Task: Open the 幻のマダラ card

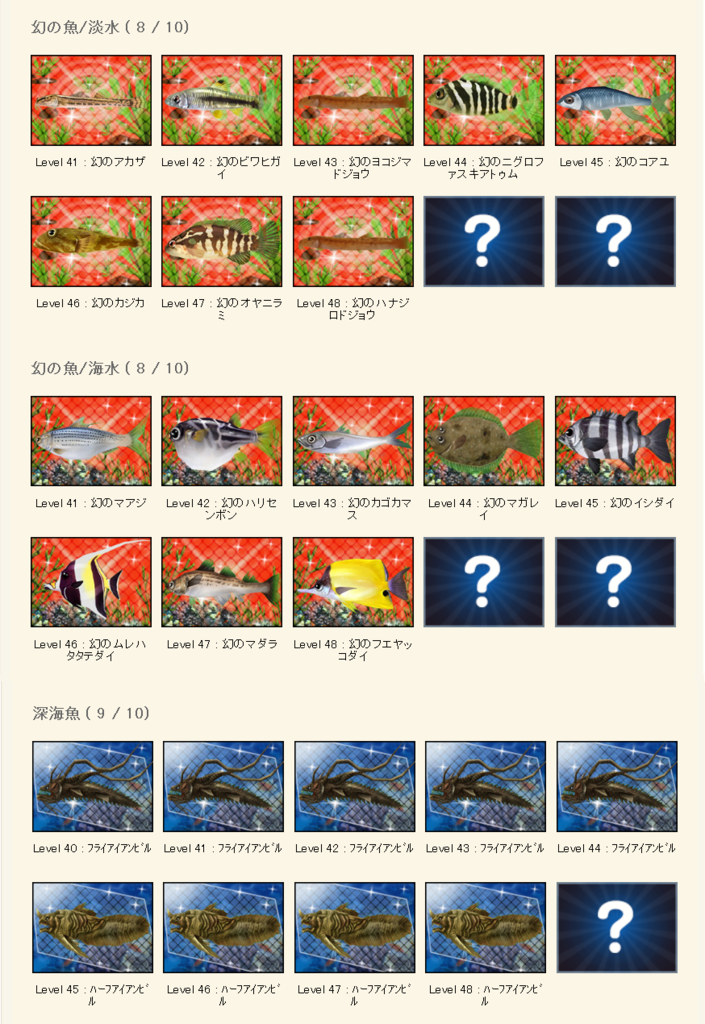Action: (x=222, y=583)
